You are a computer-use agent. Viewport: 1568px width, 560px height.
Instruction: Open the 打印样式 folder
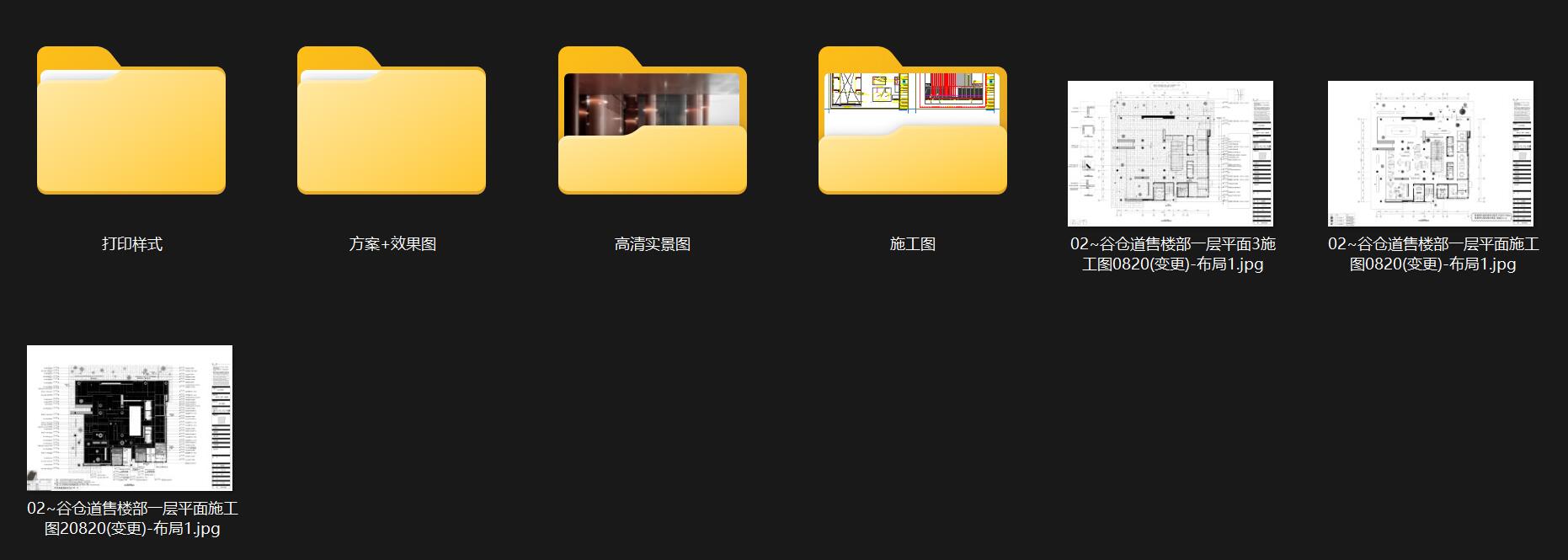click(x=131, y=122)
